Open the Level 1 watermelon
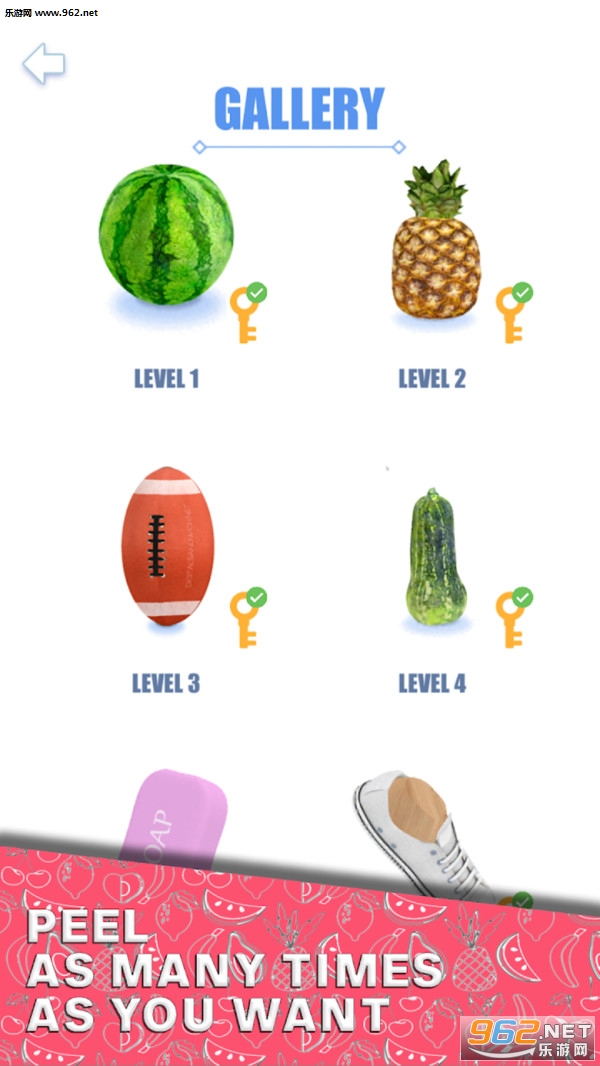This screenshot has width=600, height=1066. (166, 234)
